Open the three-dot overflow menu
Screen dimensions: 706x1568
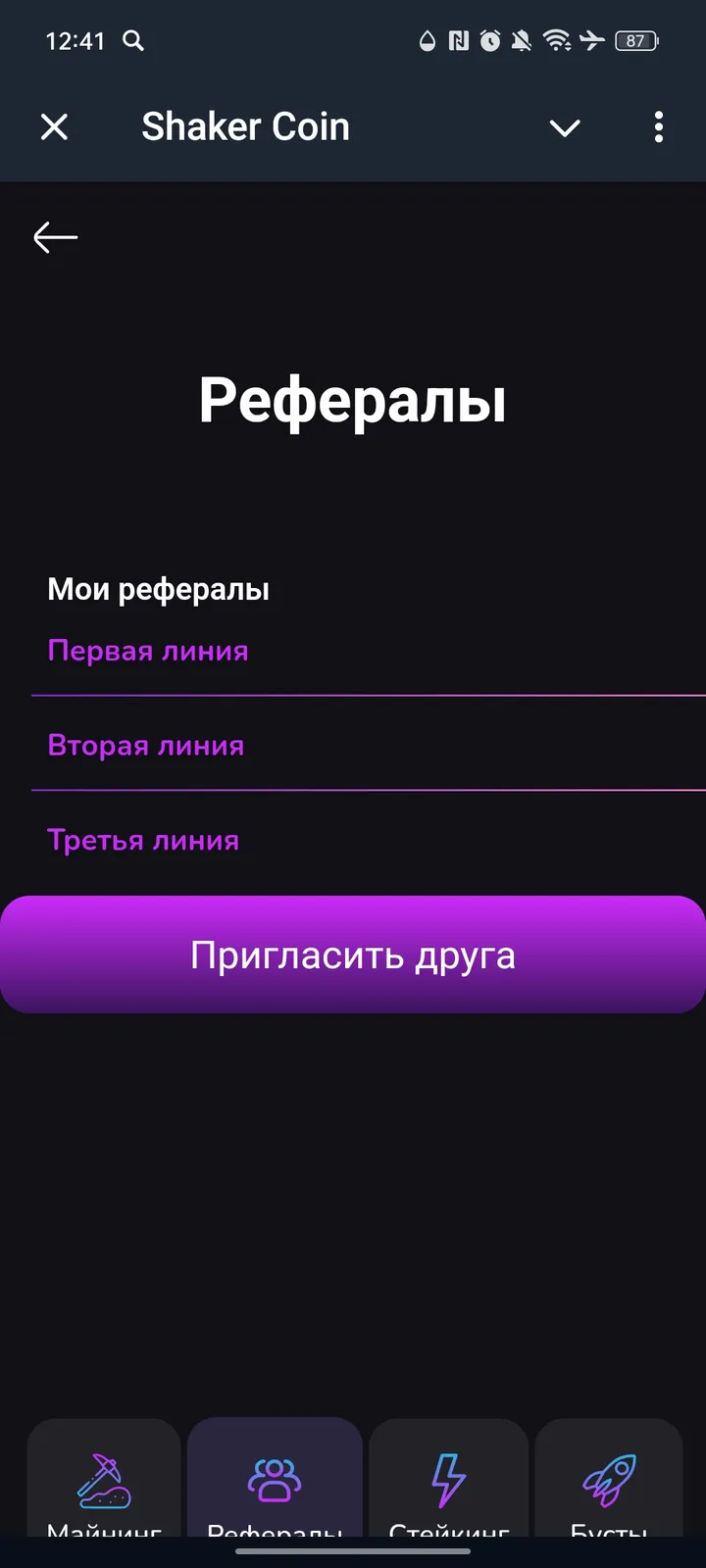[x=658, y=127]
